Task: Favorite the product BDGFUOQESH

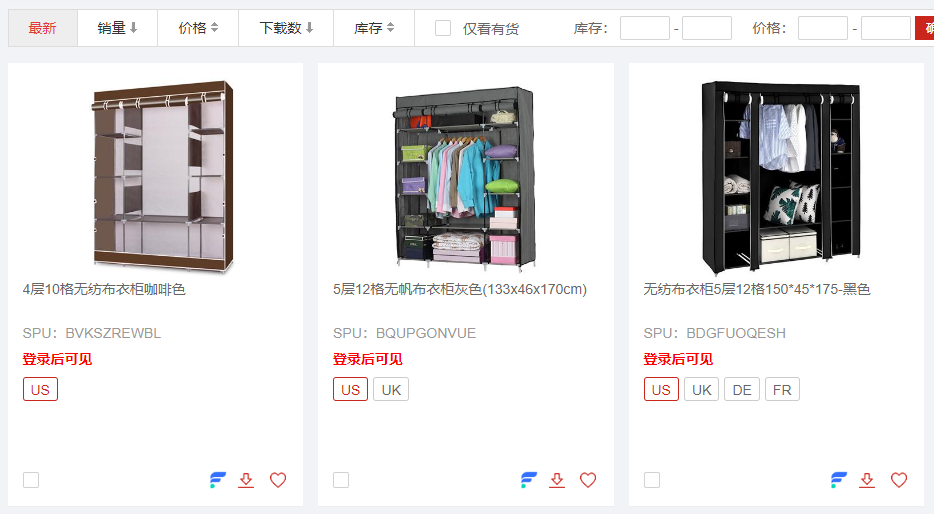Action: pos(899,480)
